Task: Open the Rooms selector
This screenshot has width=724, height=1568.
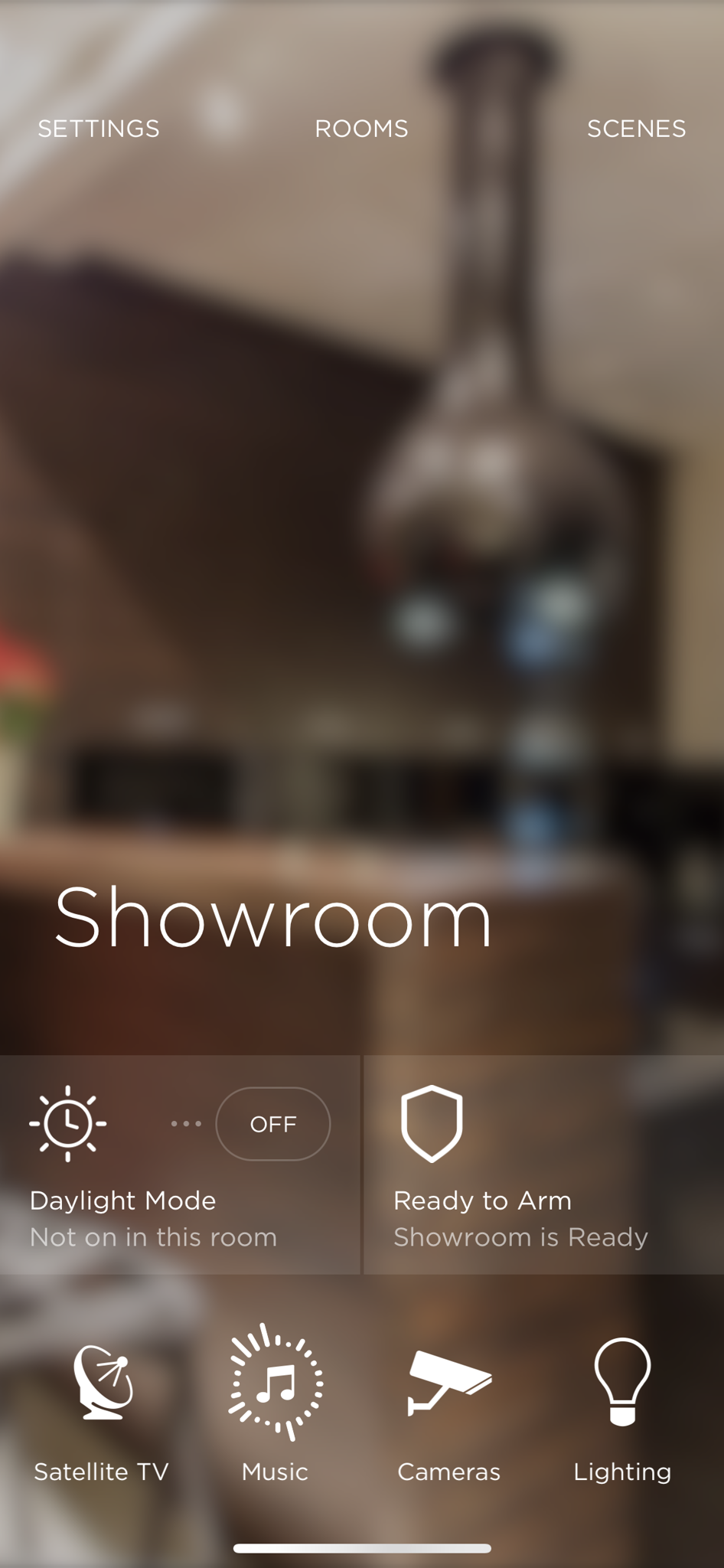Action: (361, 129)
